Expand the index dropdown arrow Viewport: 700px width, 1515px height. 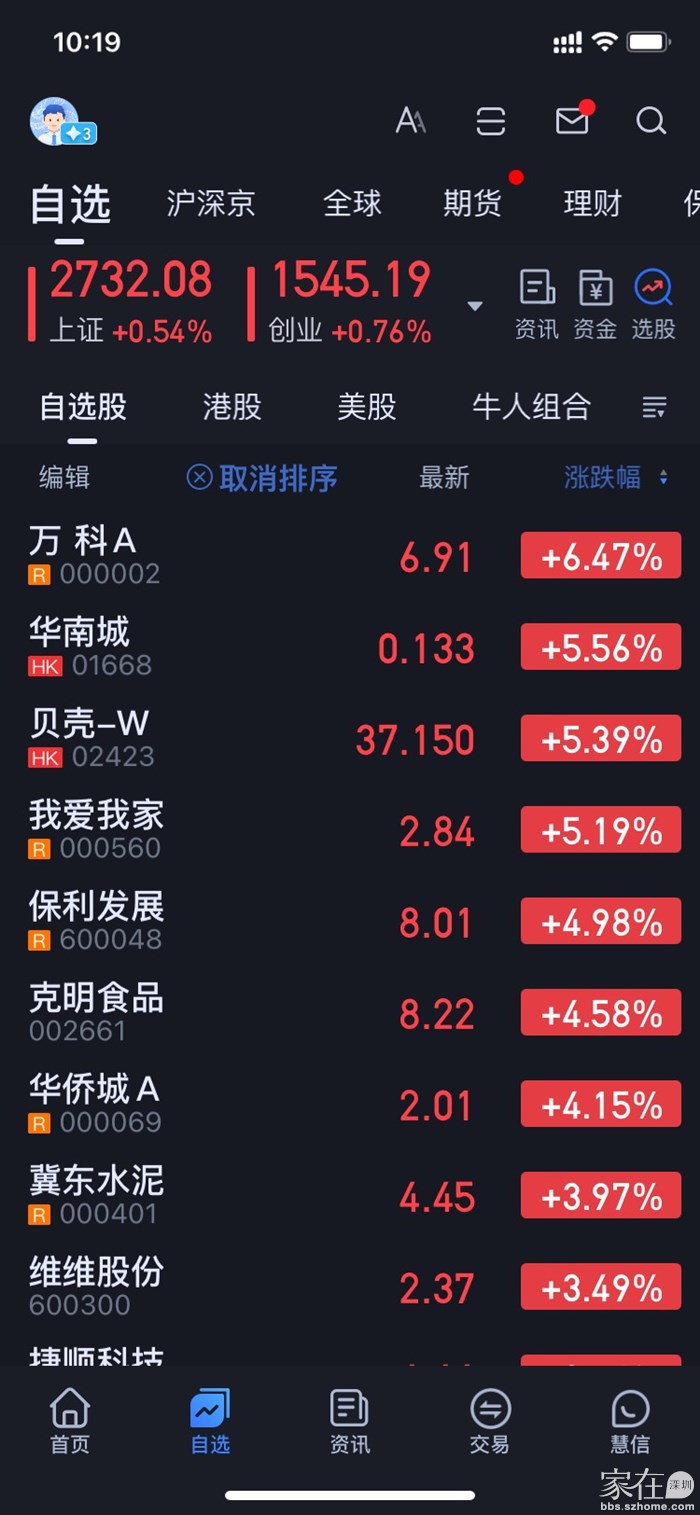point(476,306)
